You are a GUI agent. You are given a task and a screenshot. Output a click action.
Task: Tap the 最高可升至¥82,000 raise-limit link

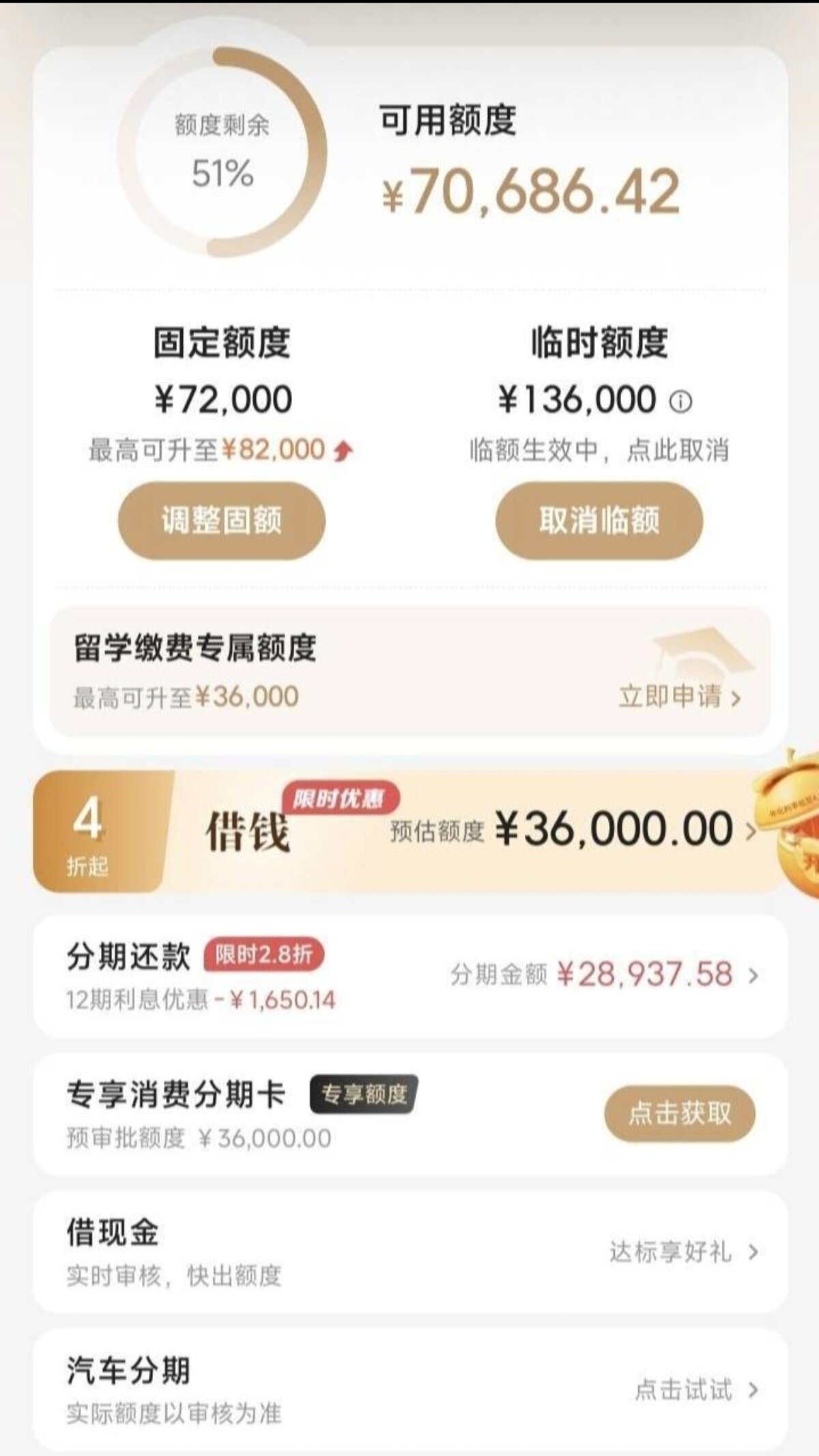coord(220,450)
